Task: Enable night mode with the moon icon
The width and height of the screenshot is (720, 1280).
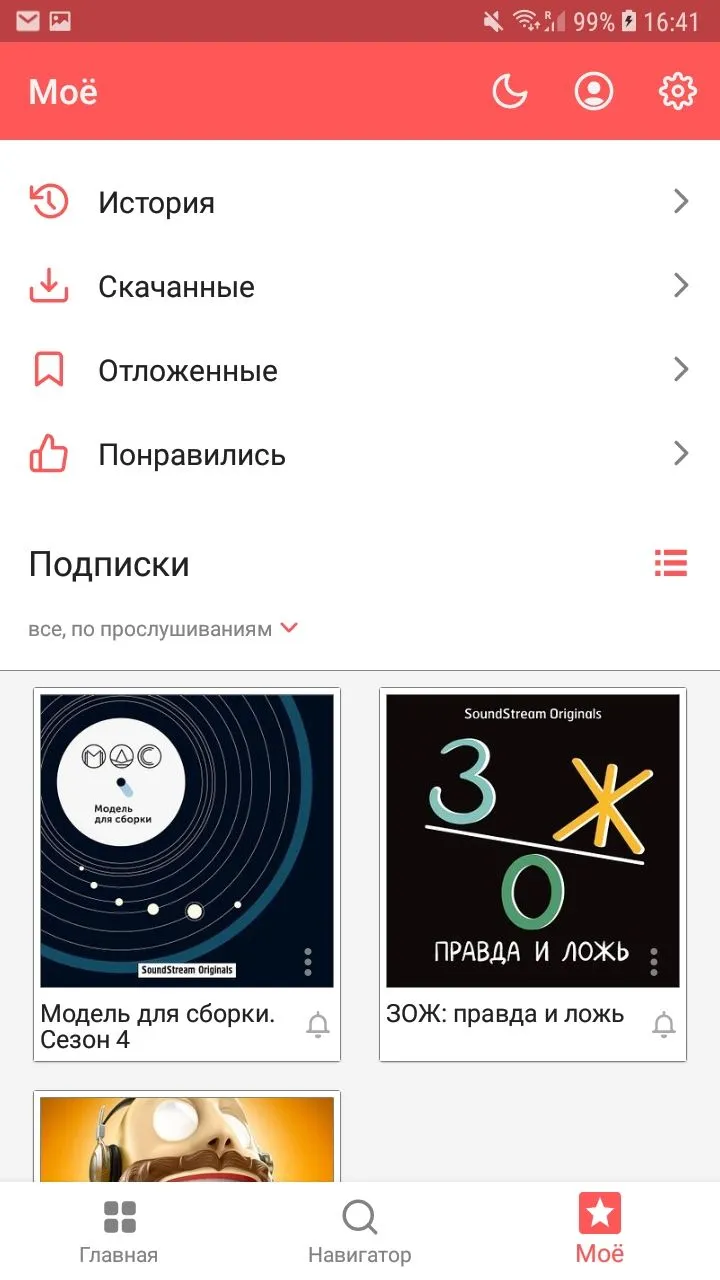Action: click(510, 90)
